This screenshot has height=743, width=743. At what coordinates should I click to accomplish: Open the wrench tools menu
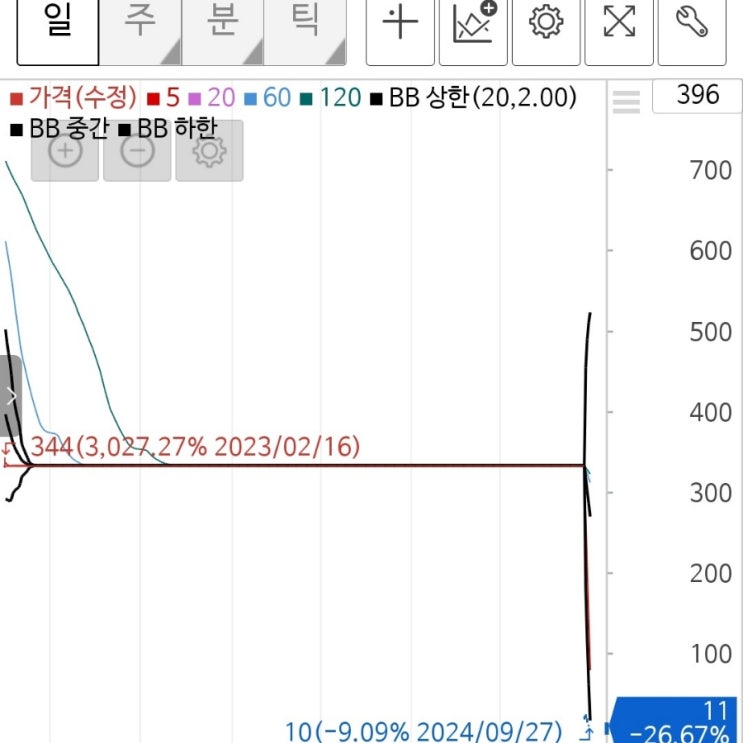coord(693,25)
